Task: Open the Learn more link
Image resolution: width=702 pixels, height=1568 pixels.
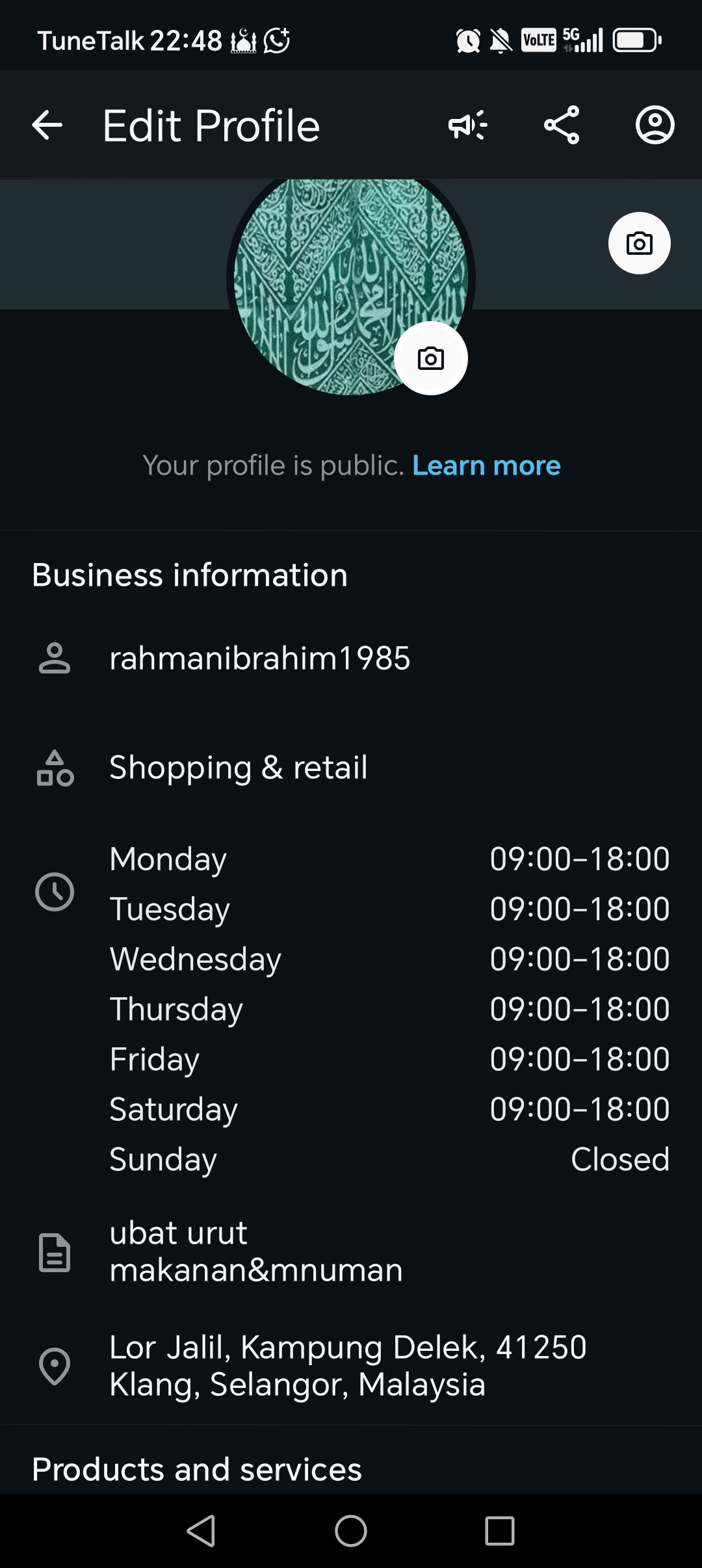Action: point(486,465)
